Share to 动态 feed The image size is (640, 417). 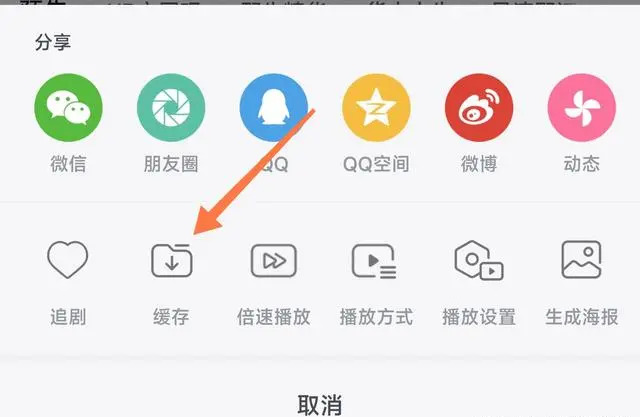(581, 109)
